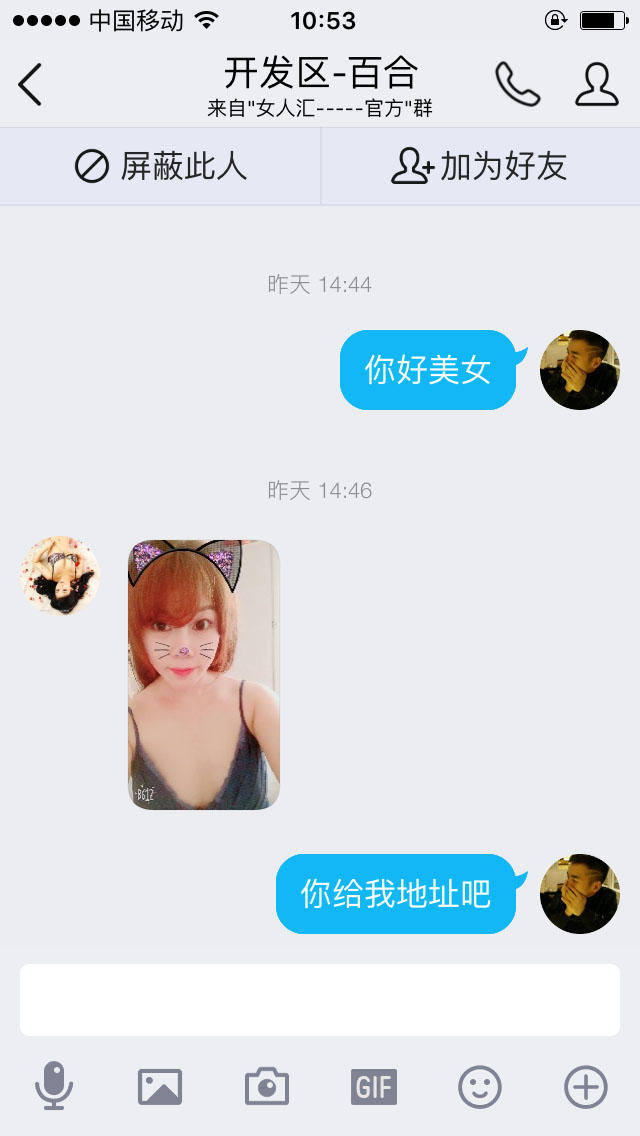The image size is (640, 1136).
Task: Open the camera to take photo
Action: click(267, 1086)
